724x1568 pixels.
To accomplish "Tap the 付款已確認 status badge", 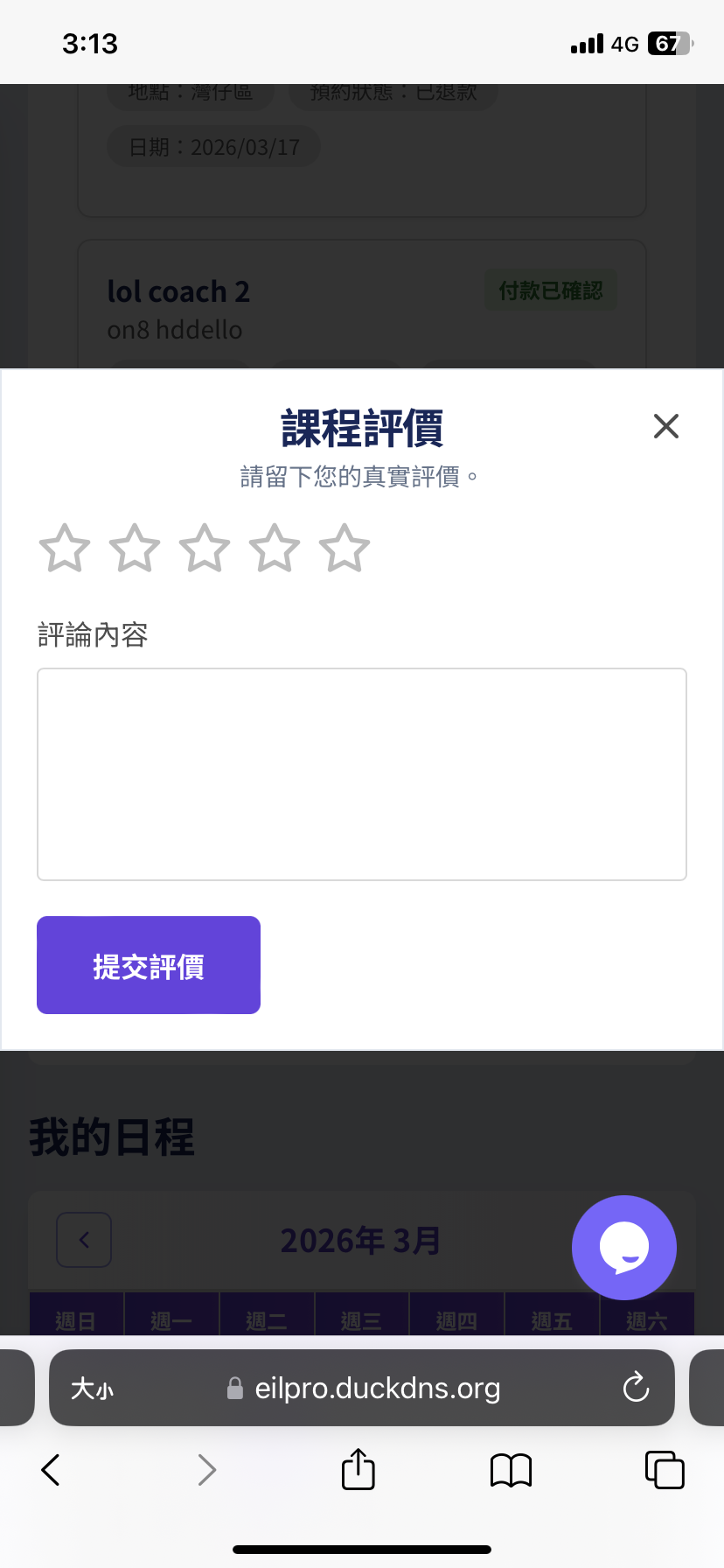I will tap(551, 290).
